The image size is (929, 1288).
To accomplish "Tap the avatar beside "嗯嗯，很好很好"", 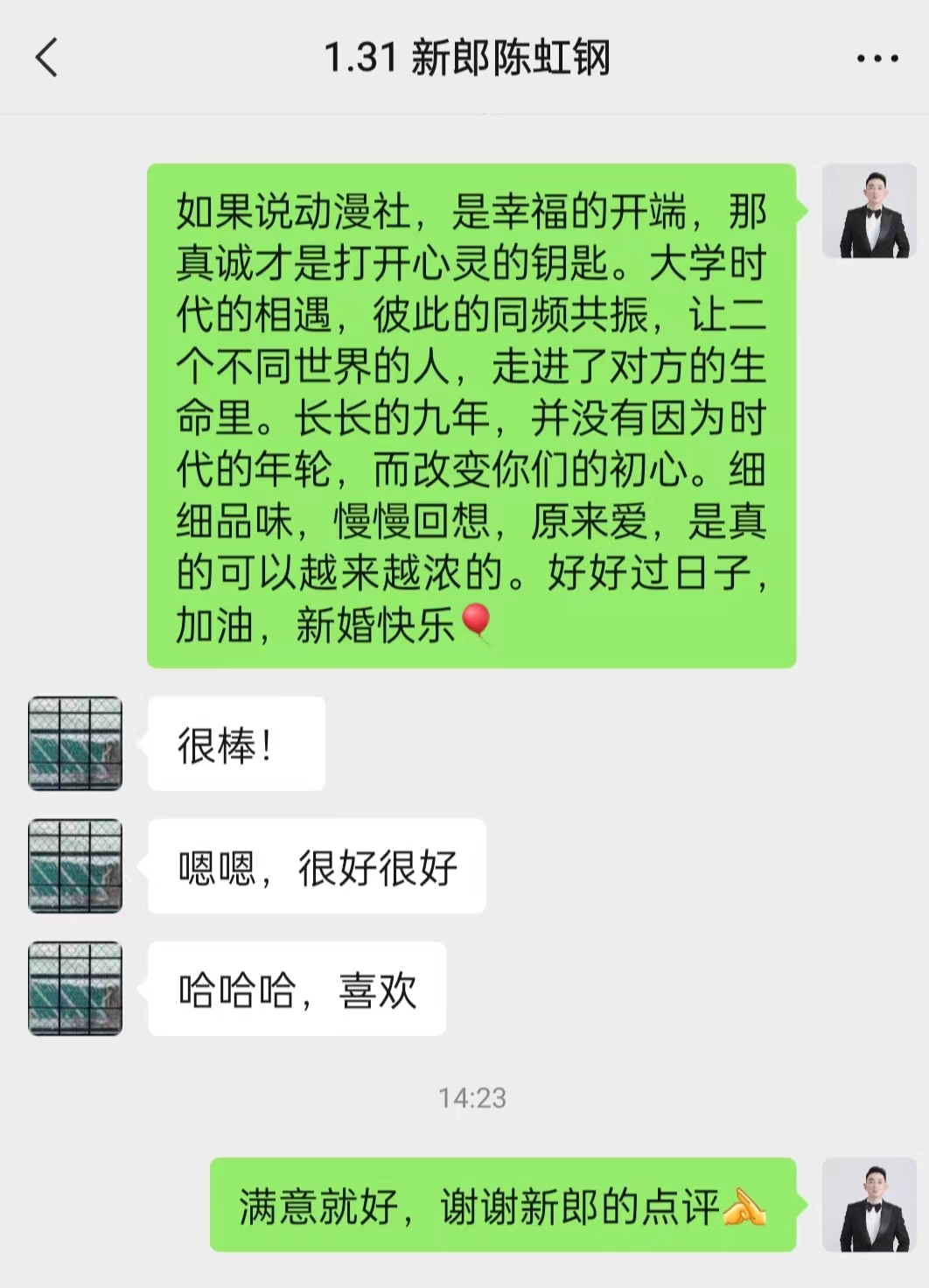I will [x=75, y=866].
